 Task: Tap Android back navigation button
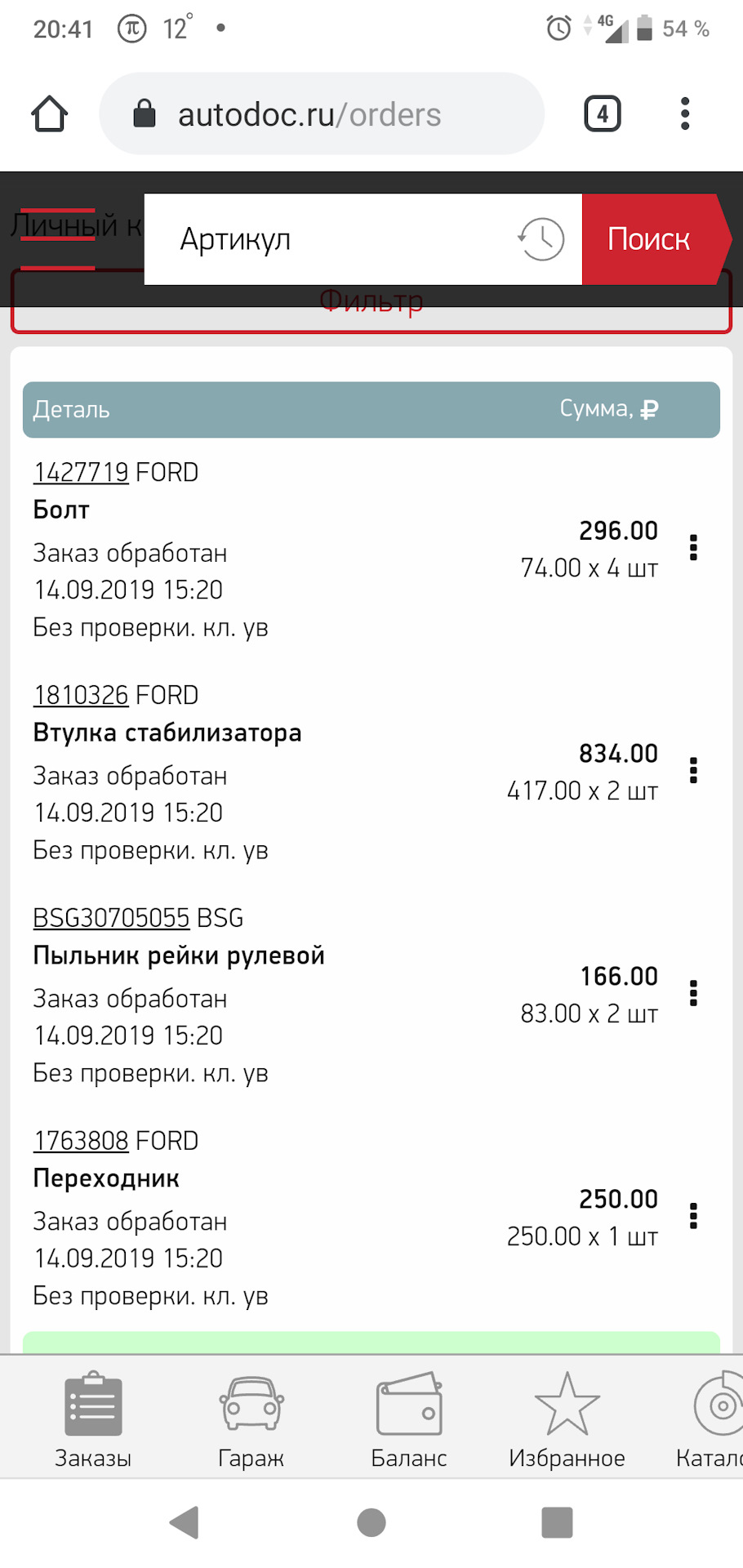point(184,1522)
